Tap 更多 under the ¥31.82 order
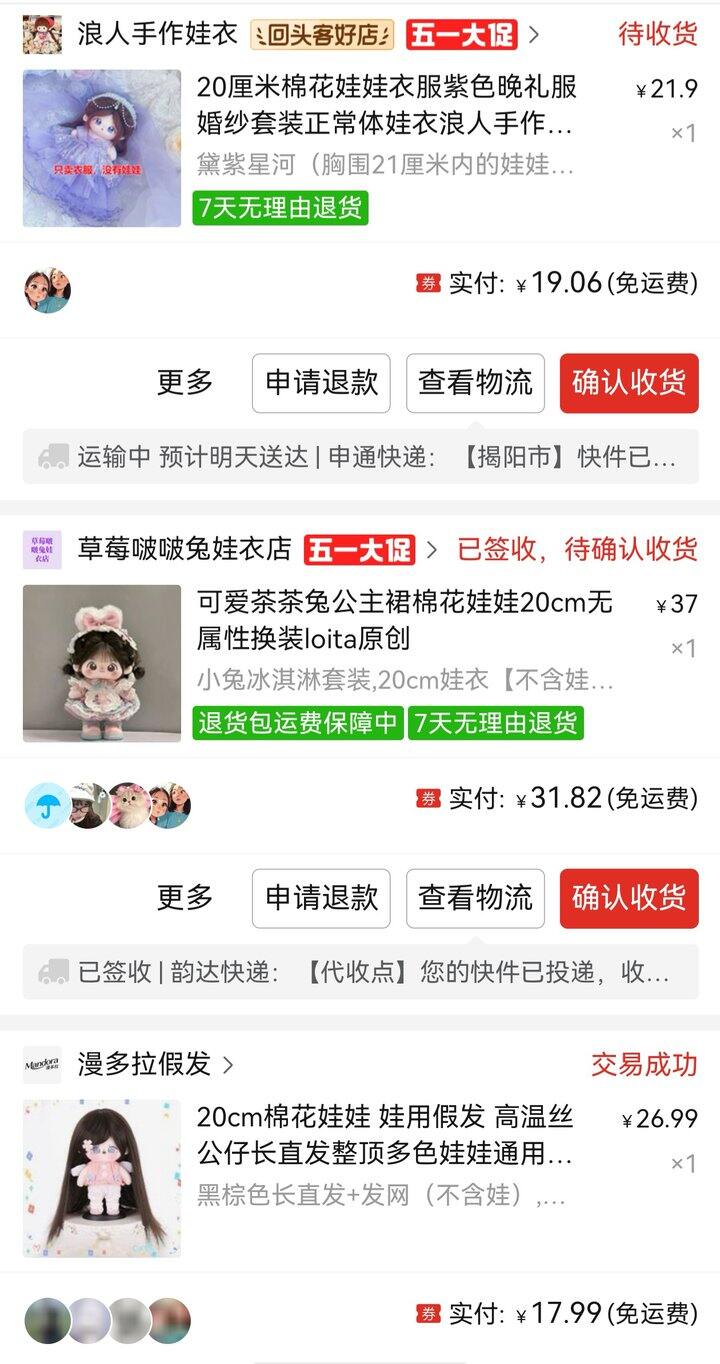720x1364 pixels. pyautogui.click(x=185, y=898)
